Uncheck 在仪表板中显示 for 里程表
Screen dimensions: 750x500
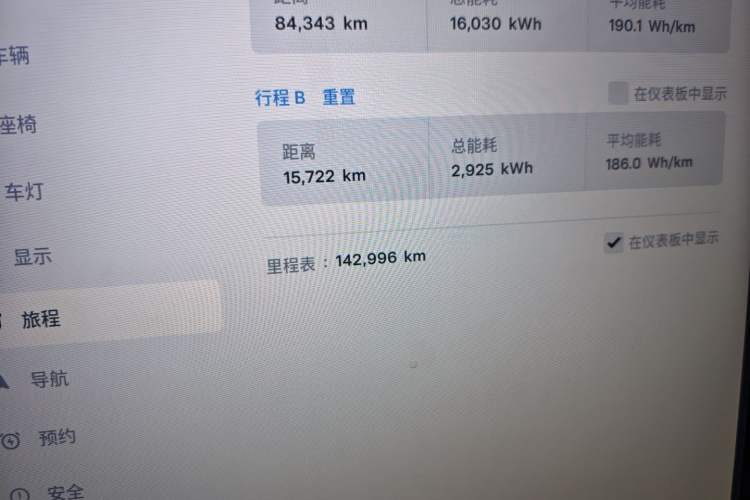pyautogui.click(x=614, y=243)
